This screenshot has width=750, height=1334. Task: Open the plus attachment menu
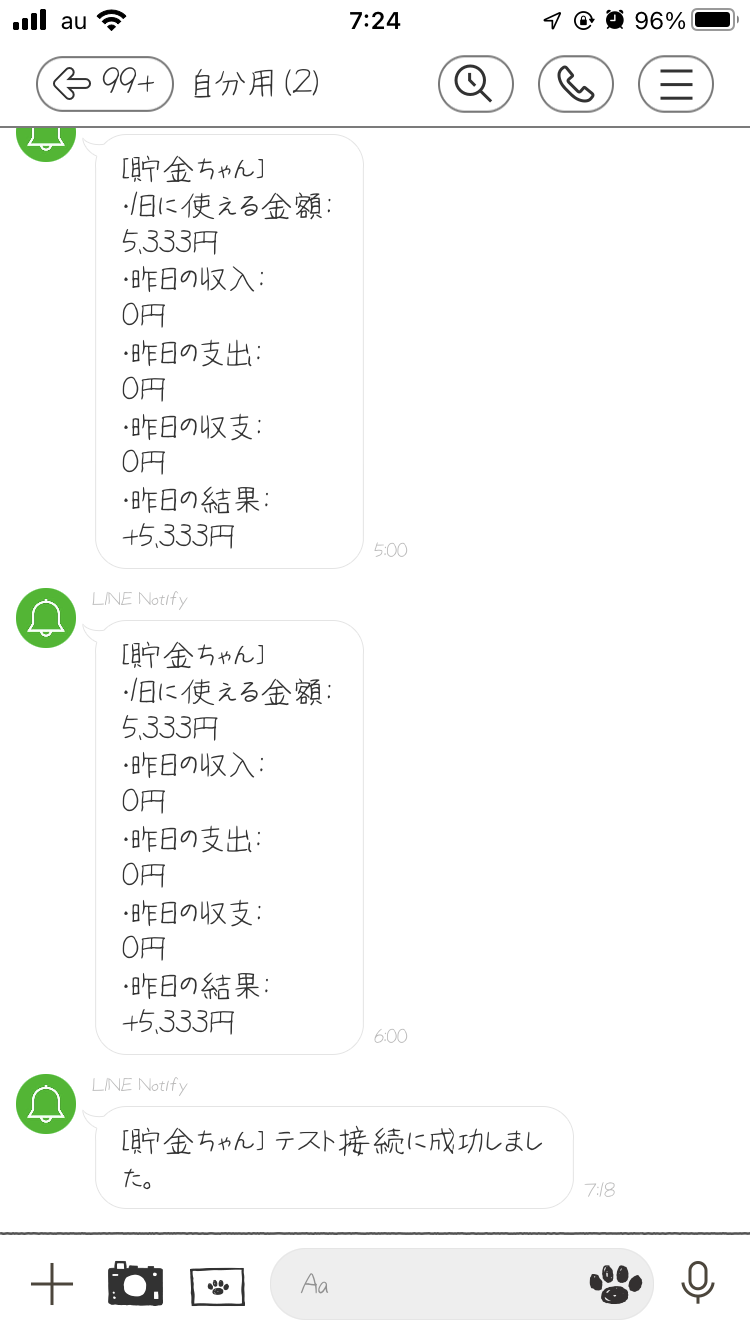(52, 1284)
